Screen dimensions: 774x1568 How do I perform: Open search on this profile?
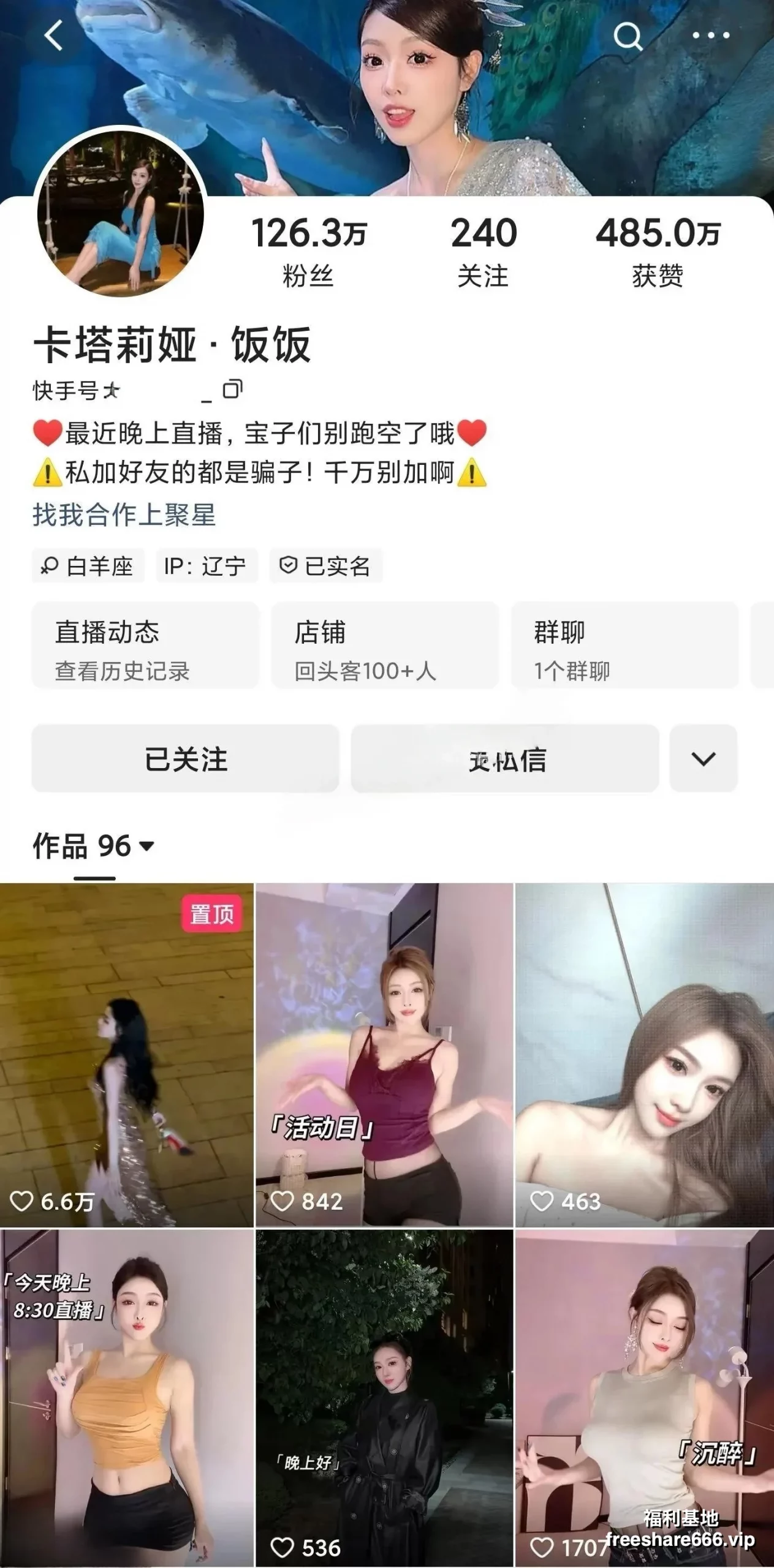click(627, 37)
